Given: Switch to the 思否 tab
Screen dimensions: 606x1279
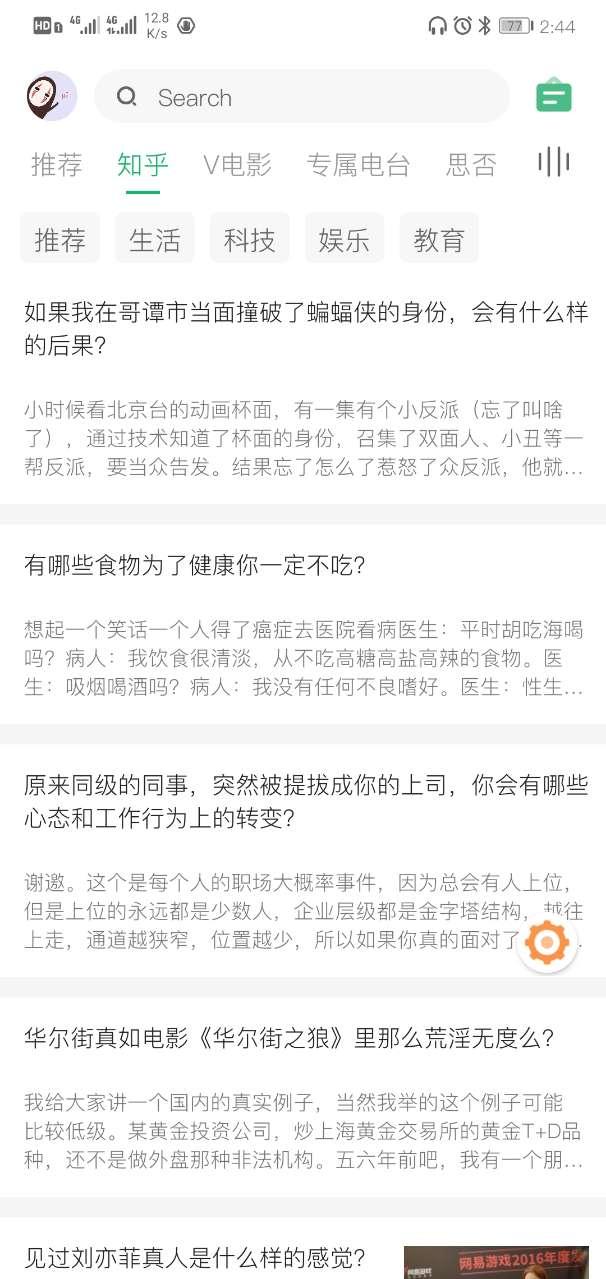Looking at the screenshot, I should [471, 164].
